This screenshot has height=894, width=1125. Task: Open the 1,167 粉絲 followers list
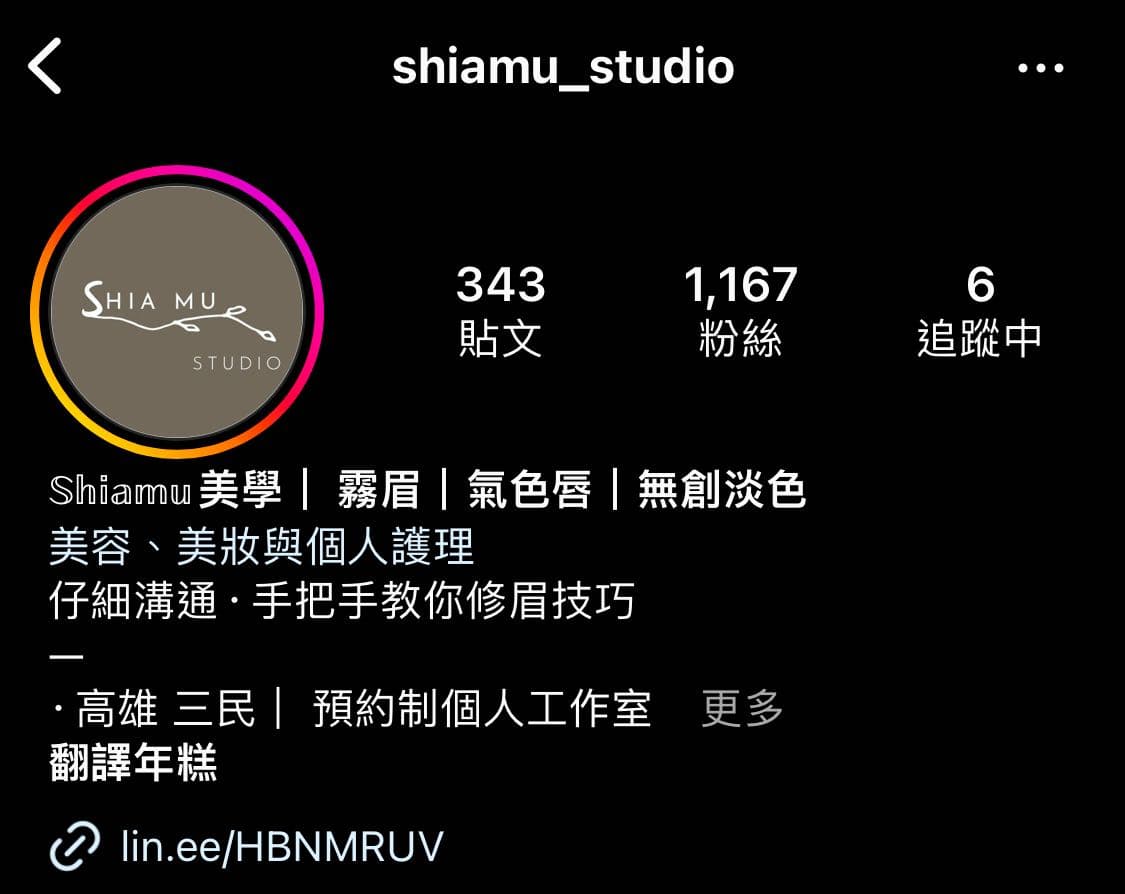[x=740, y=310]
